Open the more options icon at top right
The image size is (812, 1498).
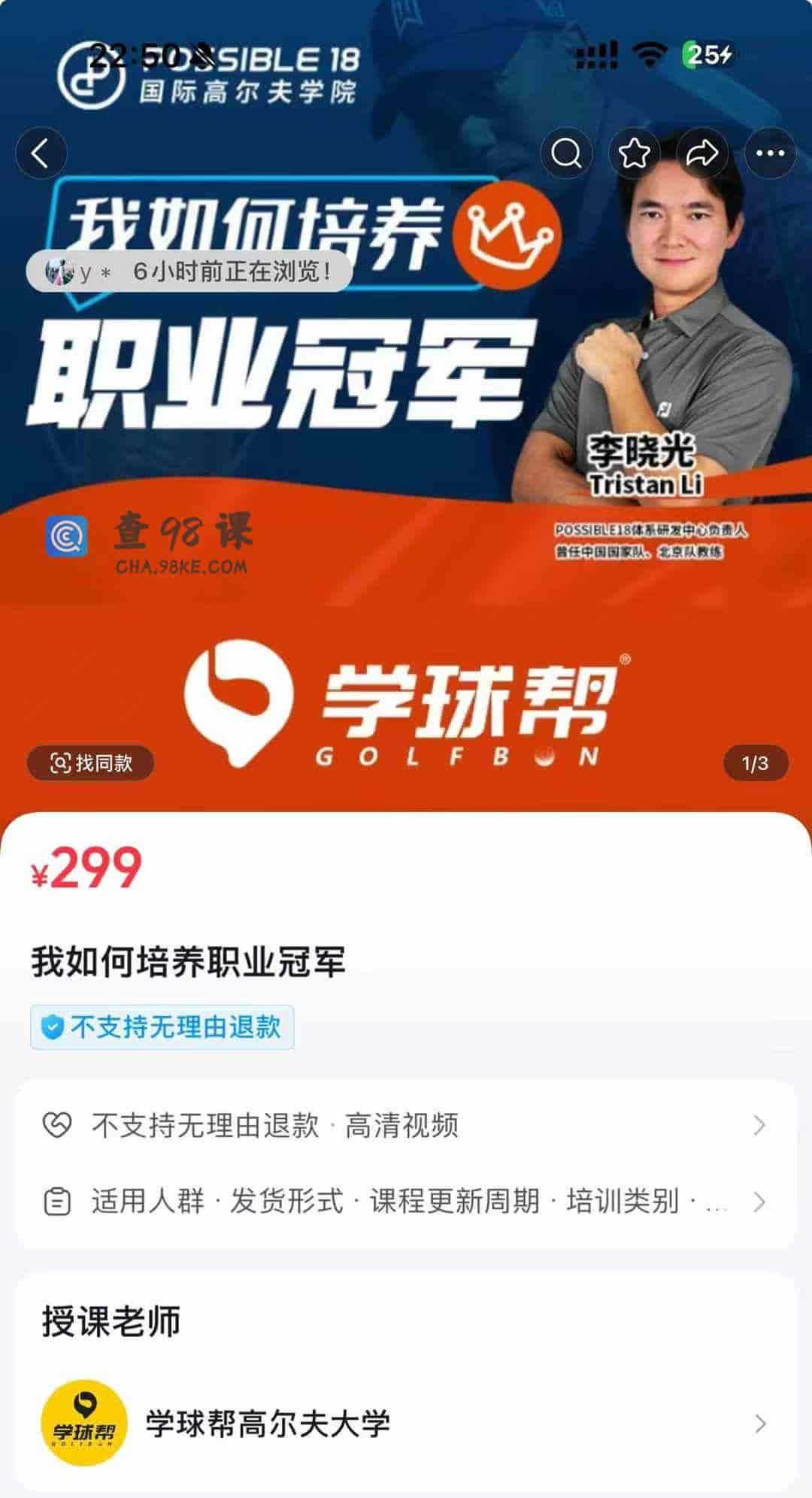click(768, 152)
